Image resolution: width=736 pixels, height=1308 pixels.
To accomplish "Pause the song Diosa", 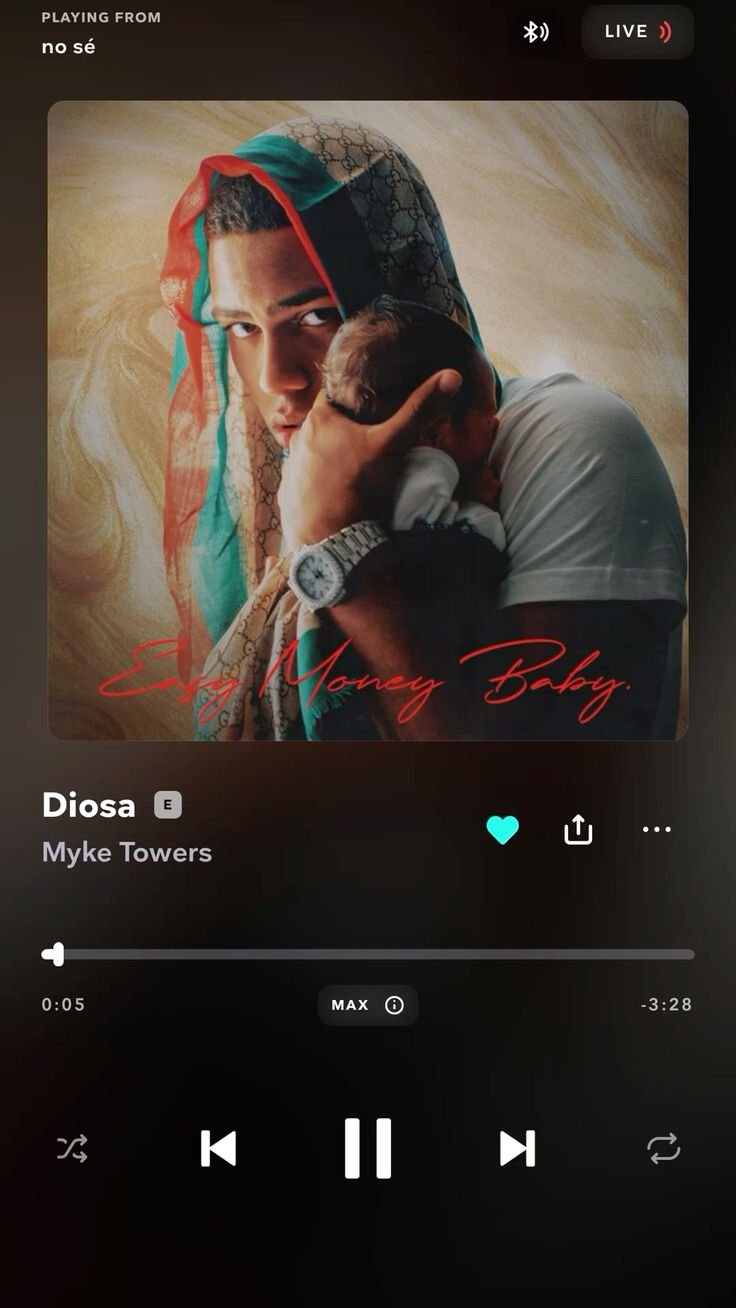I will [367, 1148].
